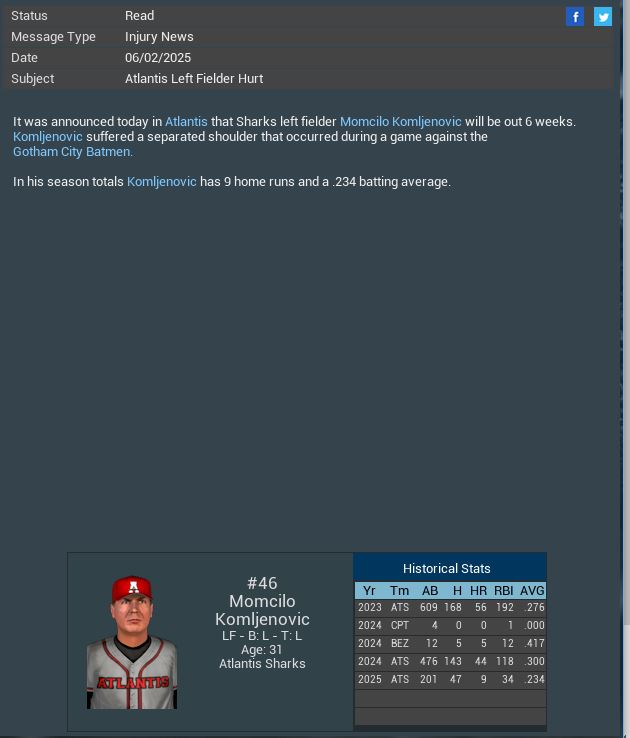The width and height of the screenshot is (630, 738).
Task: Open the Momcilo Komljenovic full-name link
Action: (400, 122)
